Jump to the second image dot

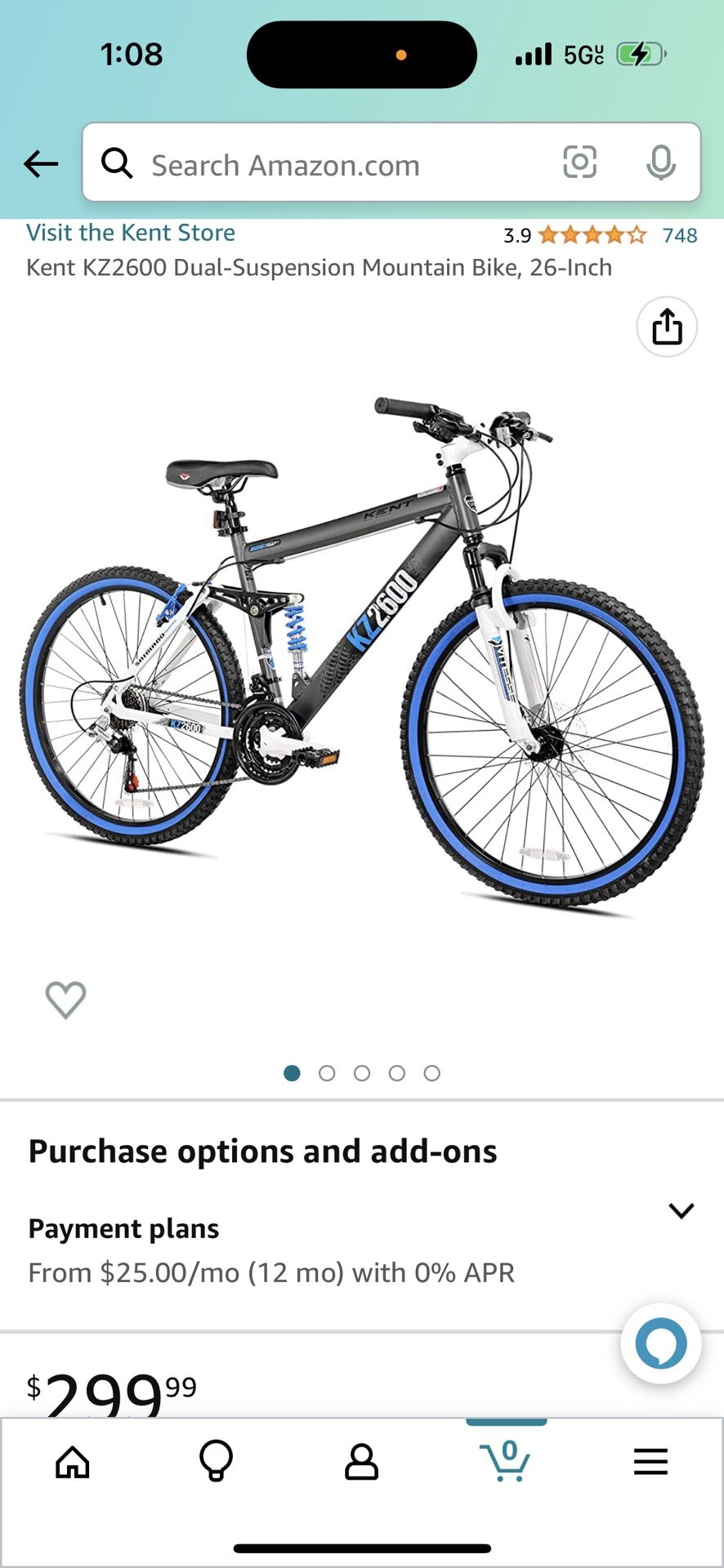coord(327,1073)
